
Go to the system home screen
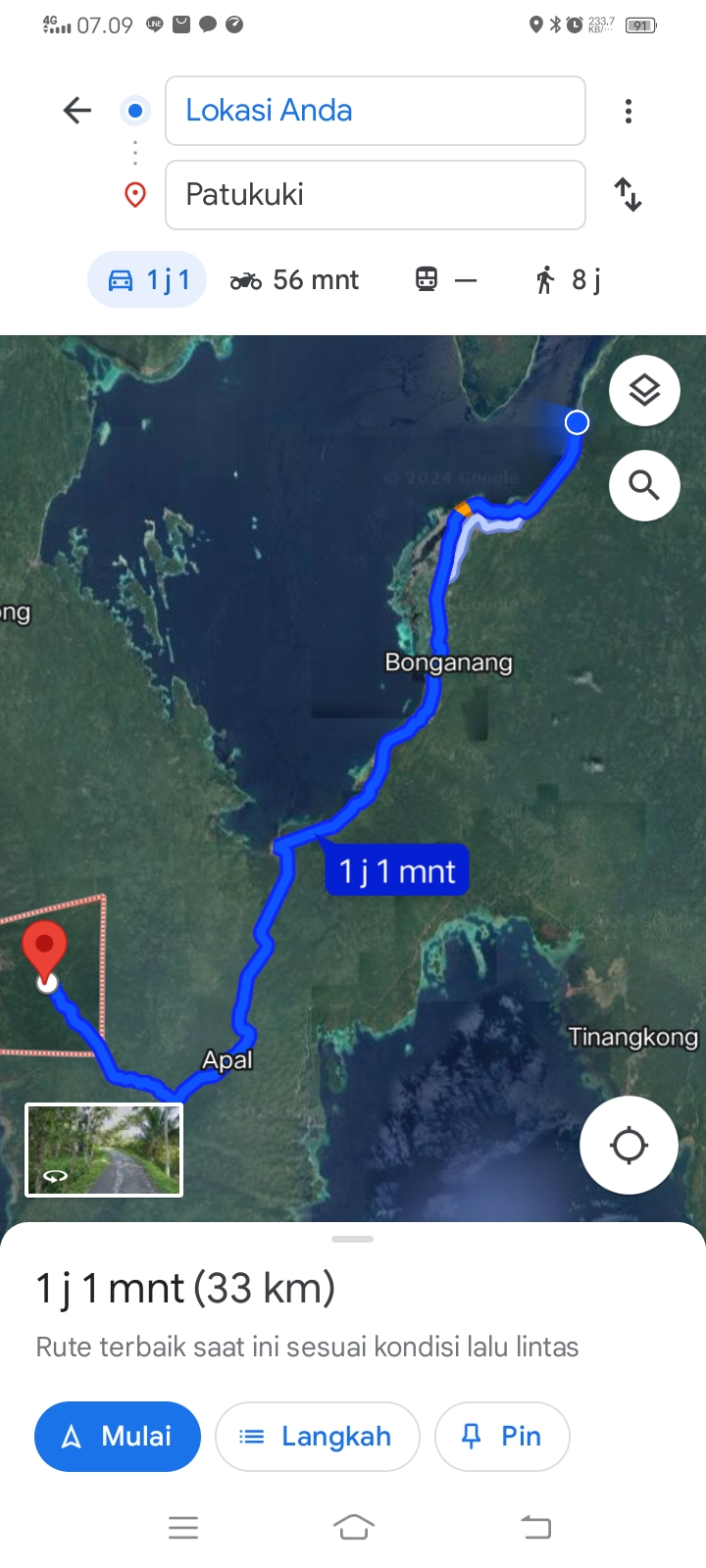pos(354,1527)
